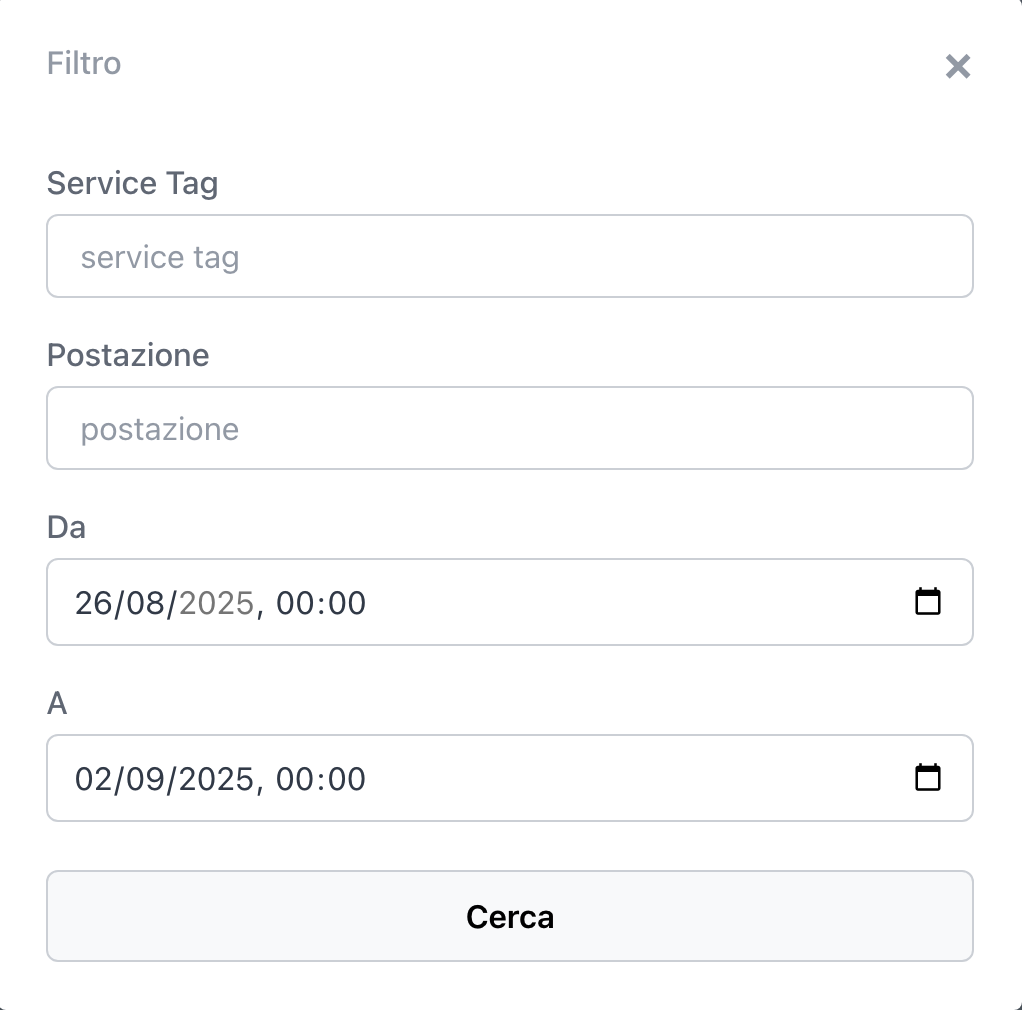Open calendar picker for Da date

coord(928,602)
